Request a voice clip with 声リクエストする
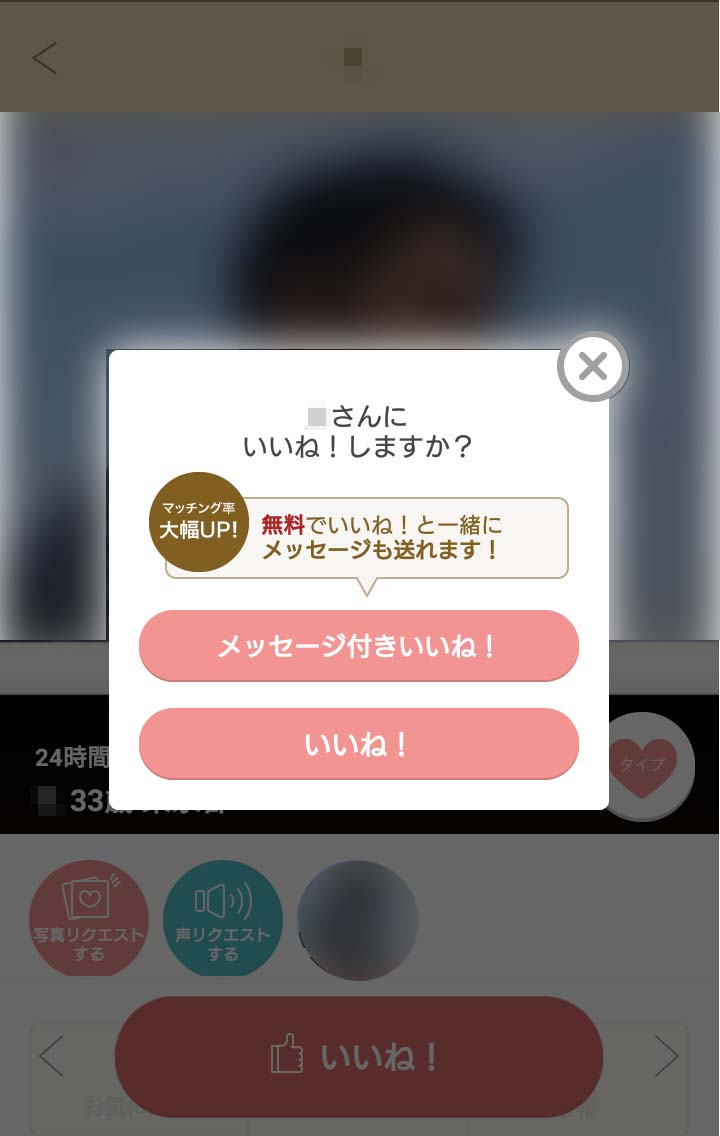 [x=223, y=920]
